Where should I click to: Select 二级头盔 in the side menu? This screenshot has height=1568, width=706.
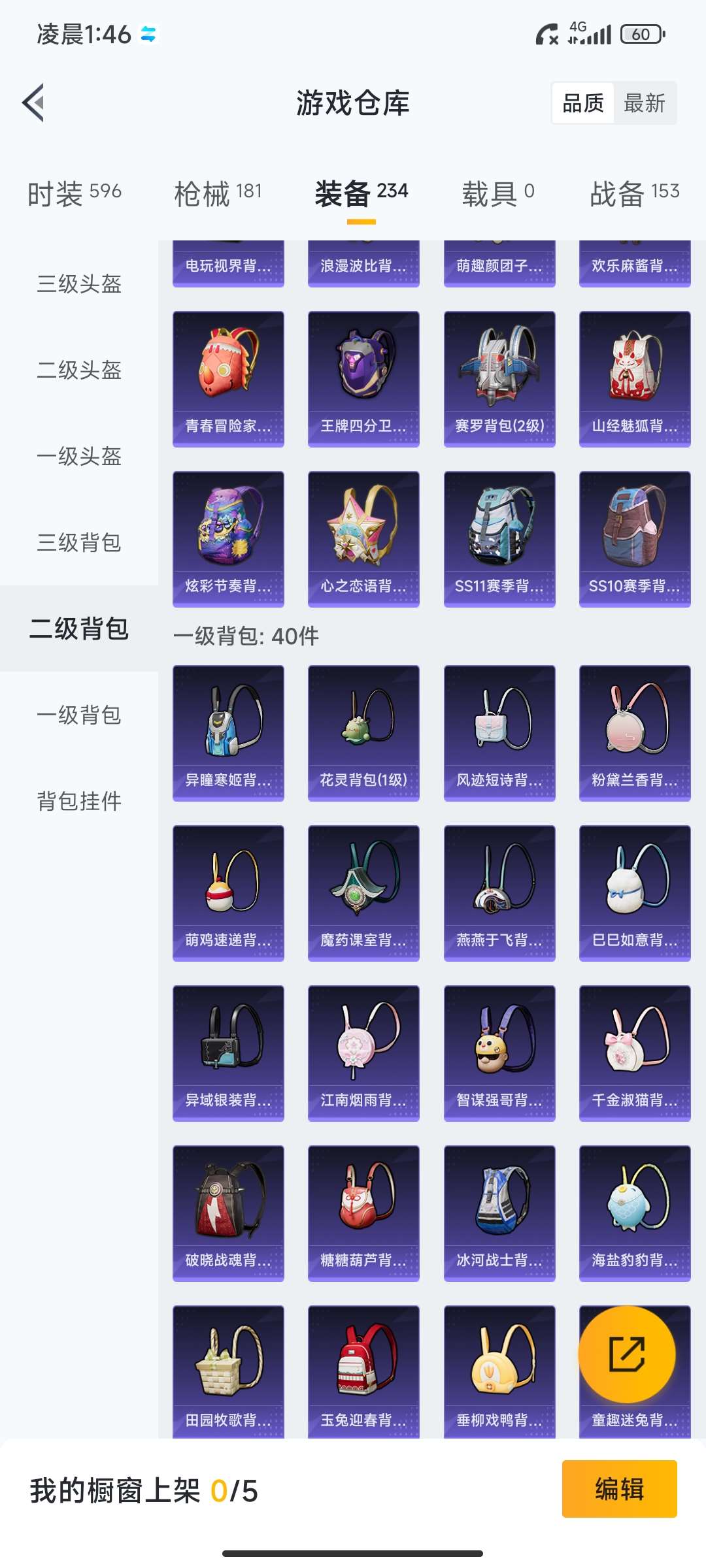tap(79, 370)
